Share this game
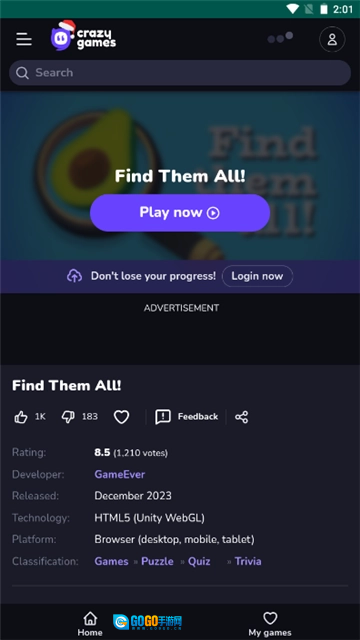The image size is (360, 640). pos(242,417)
